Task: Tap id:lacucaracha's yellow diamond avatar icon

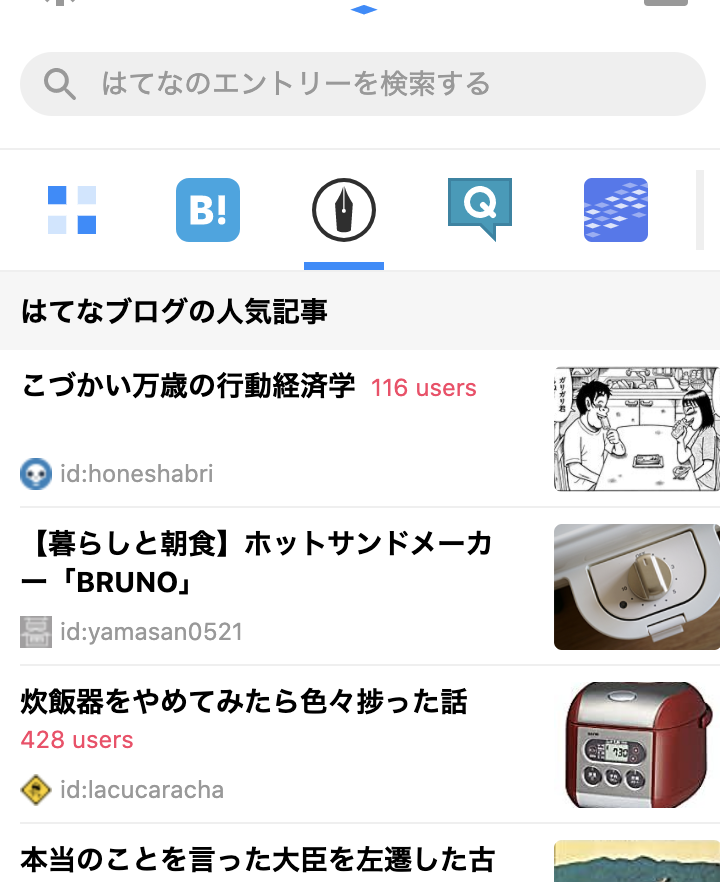Action: 36,789
